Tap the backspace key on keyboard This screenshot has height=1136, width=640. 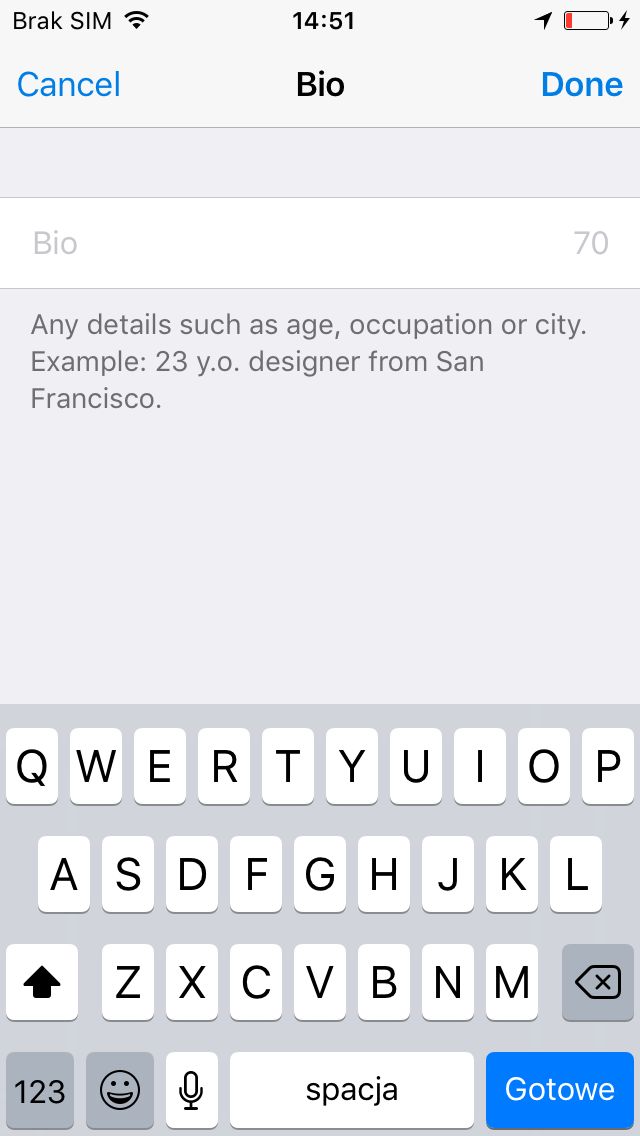pos(598,983)
